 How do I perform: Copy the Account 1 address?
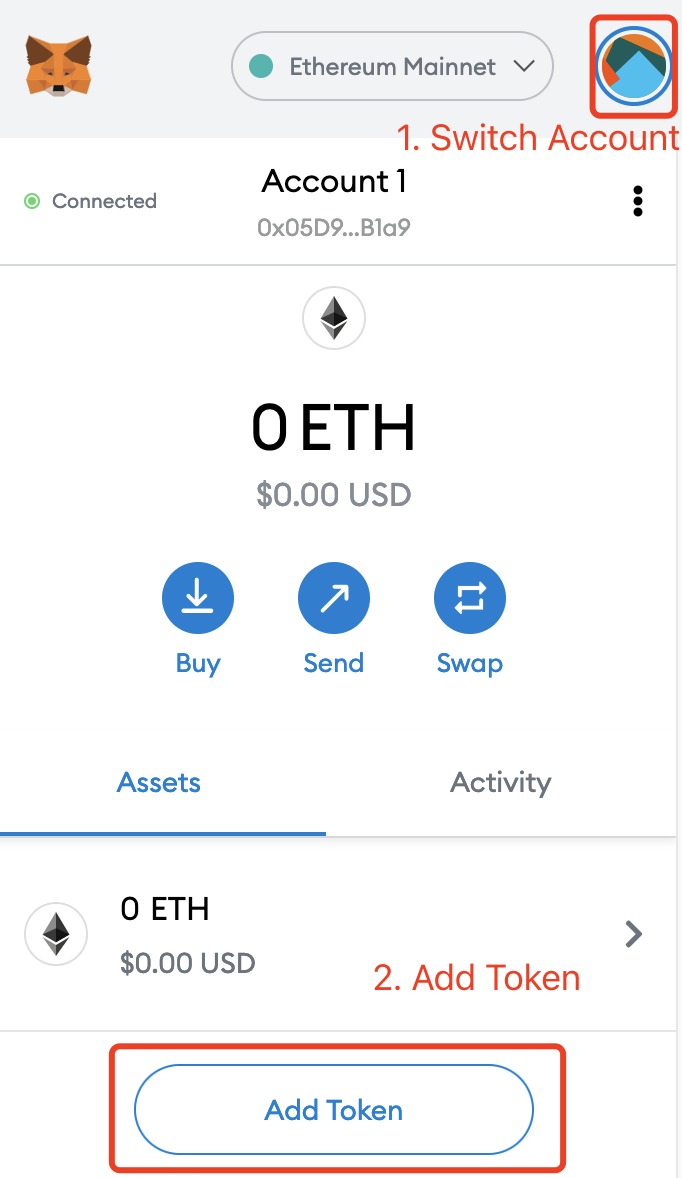333,227
